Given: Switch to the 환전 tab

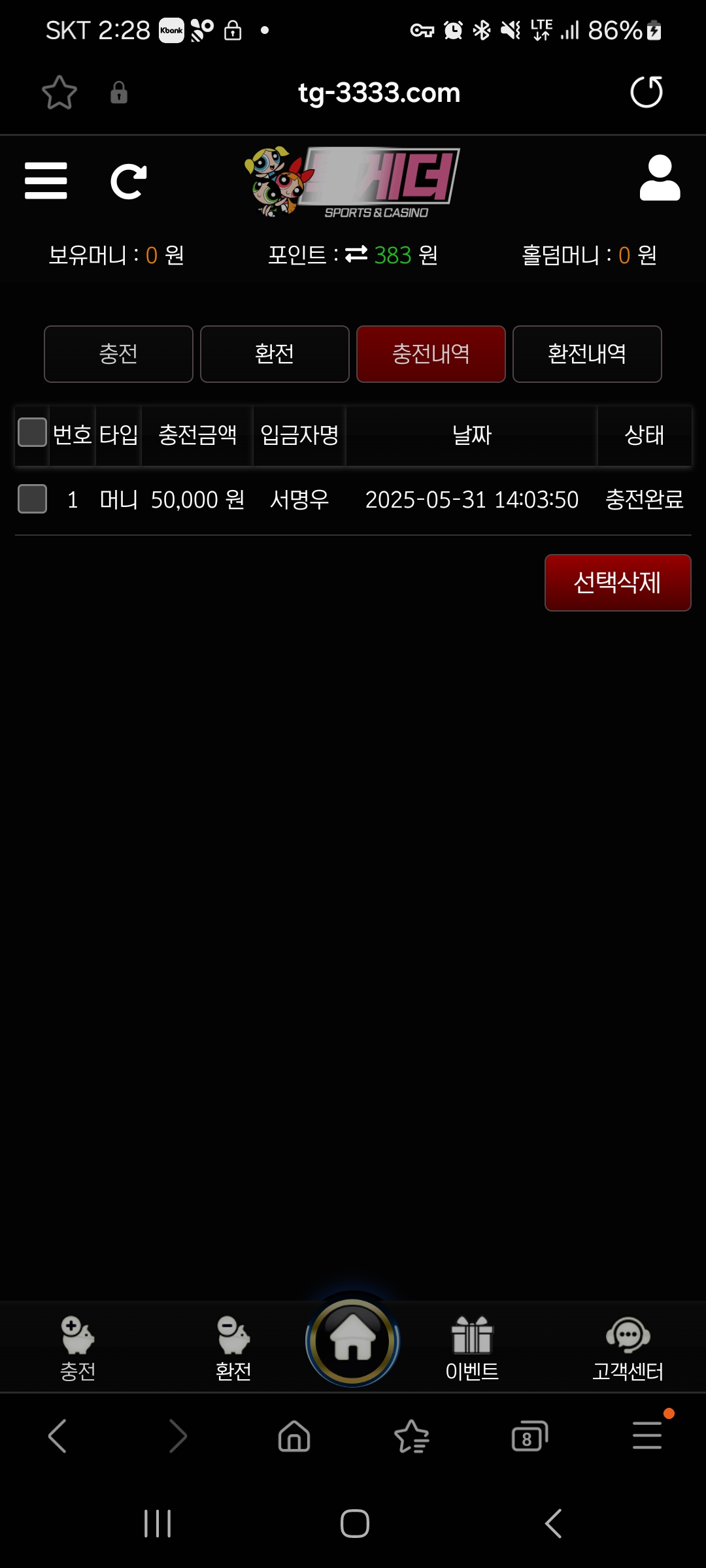Looking at the screenshot, I should click(275, 354).
